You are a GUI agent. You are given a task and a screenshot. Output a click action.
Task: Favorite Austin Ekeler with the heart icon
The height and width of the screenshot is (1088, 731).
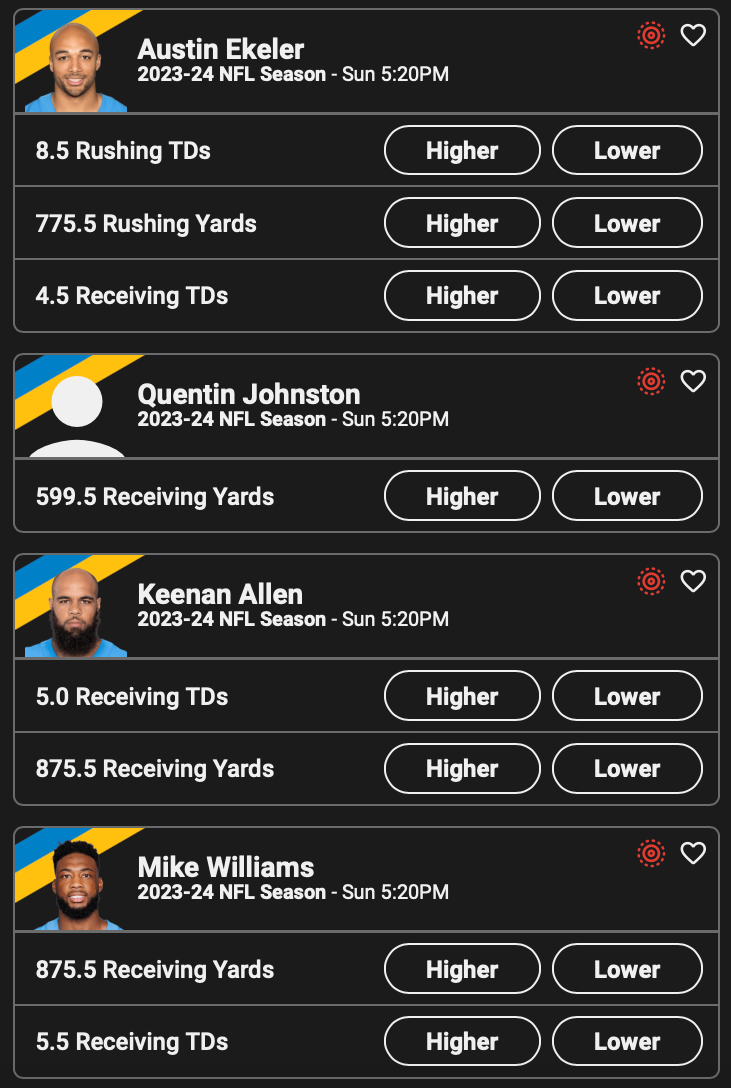click(x=693, y=36)
